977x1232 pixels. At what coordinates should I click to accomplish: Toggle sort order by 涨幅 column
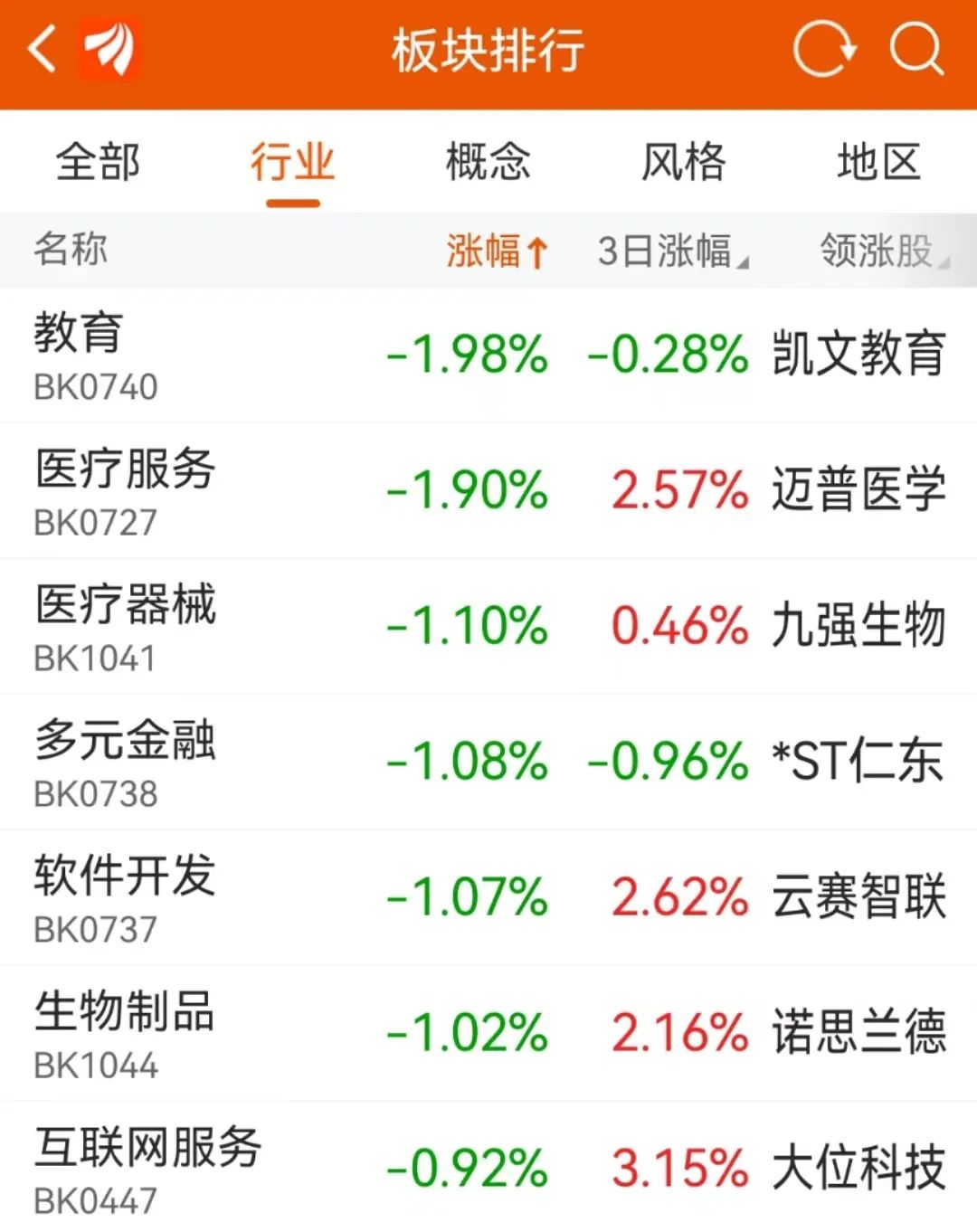[x=497, y=251]
